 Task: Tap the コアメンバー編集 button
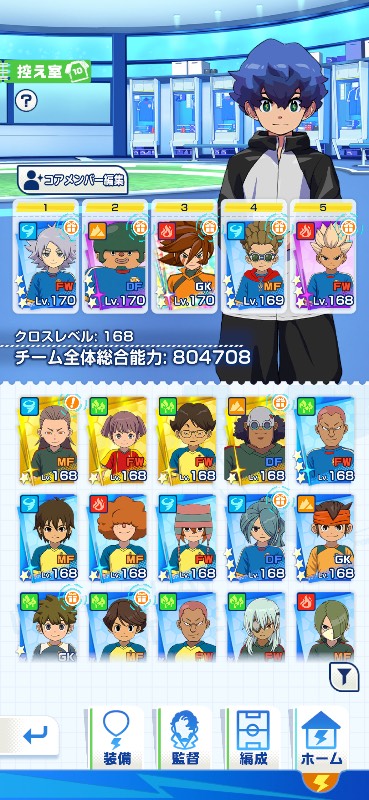tap(72, 180)
